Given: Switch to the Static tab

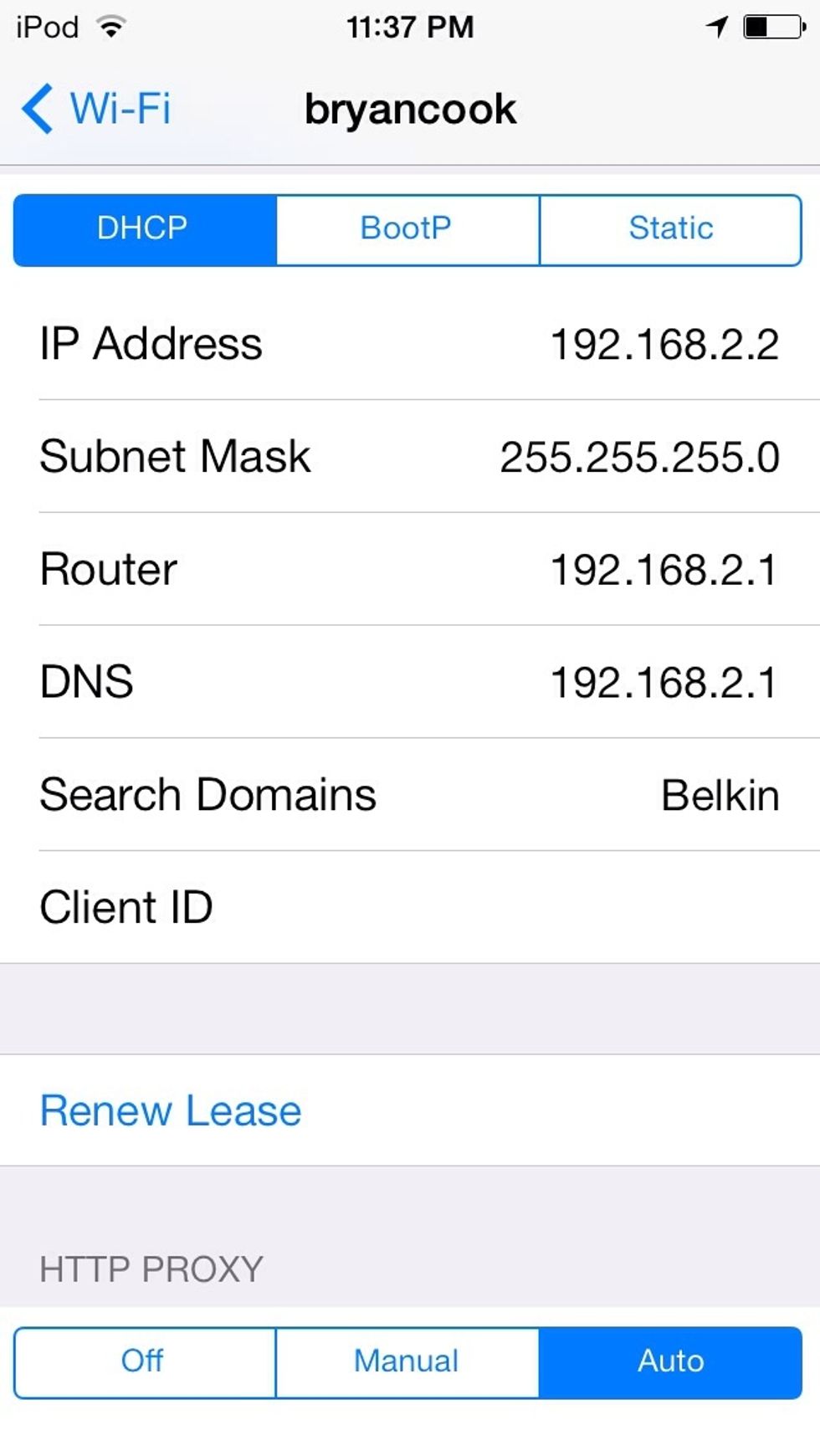Looking at the screenshot, I should click(670, 229).
